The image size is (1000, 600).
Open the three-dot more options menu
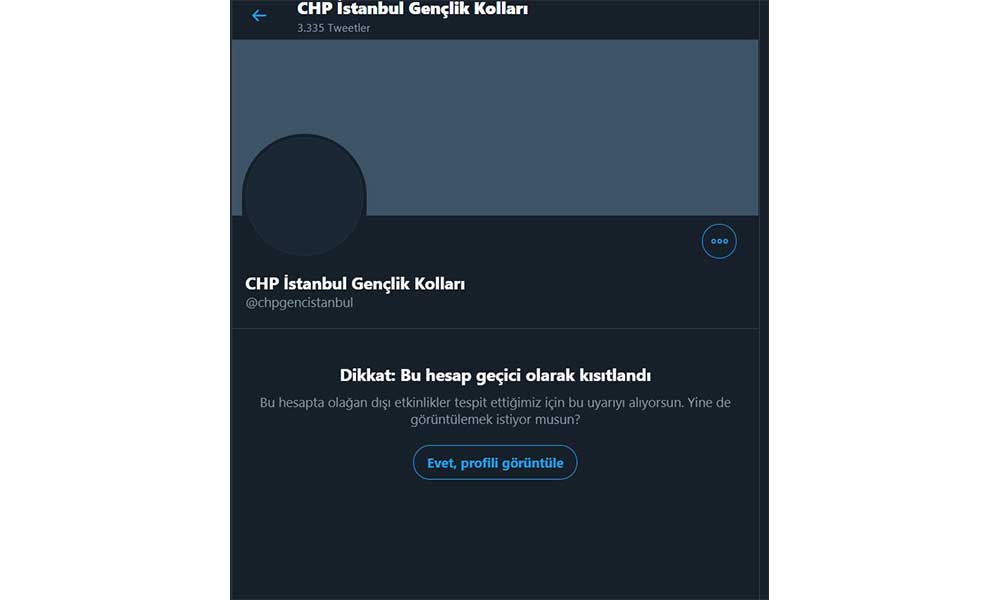(719, 241)
